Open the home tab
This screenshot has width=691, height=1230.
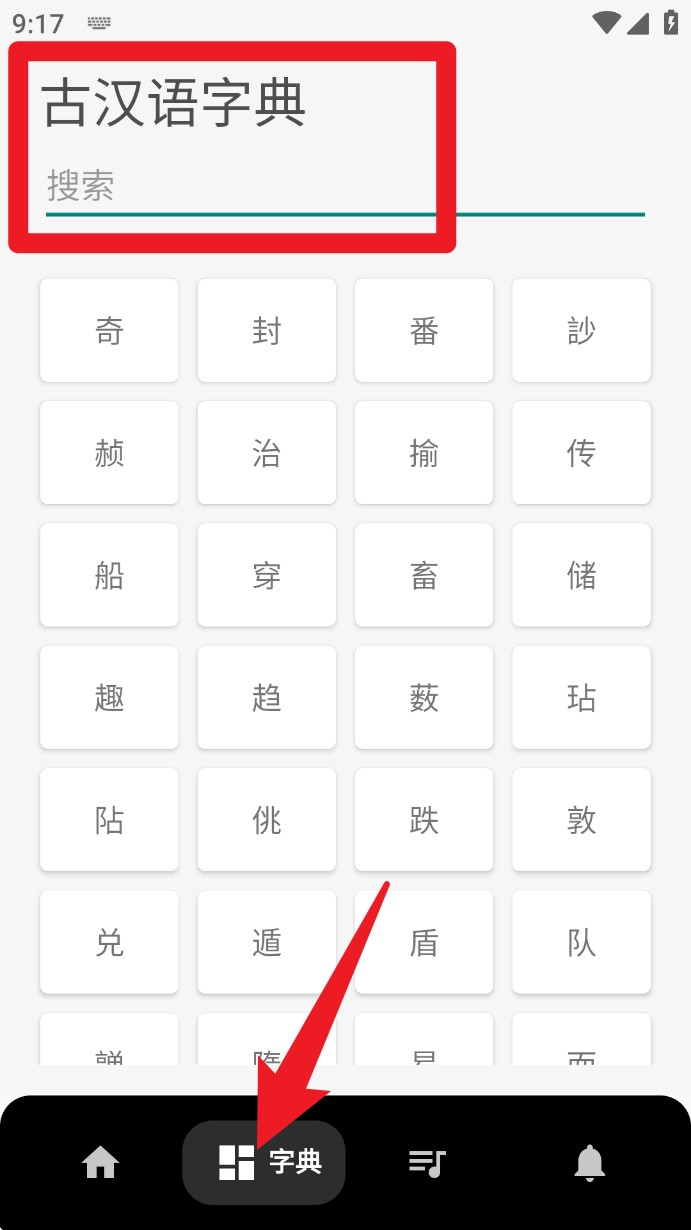click(x=100, y=1162)
